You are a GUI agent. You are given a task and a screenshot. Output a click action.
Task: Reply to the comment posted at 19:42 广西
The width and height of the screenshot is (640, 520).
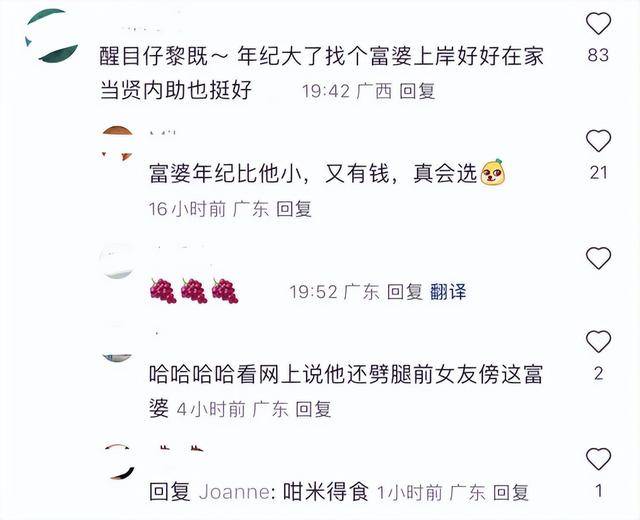pos(417,91)
